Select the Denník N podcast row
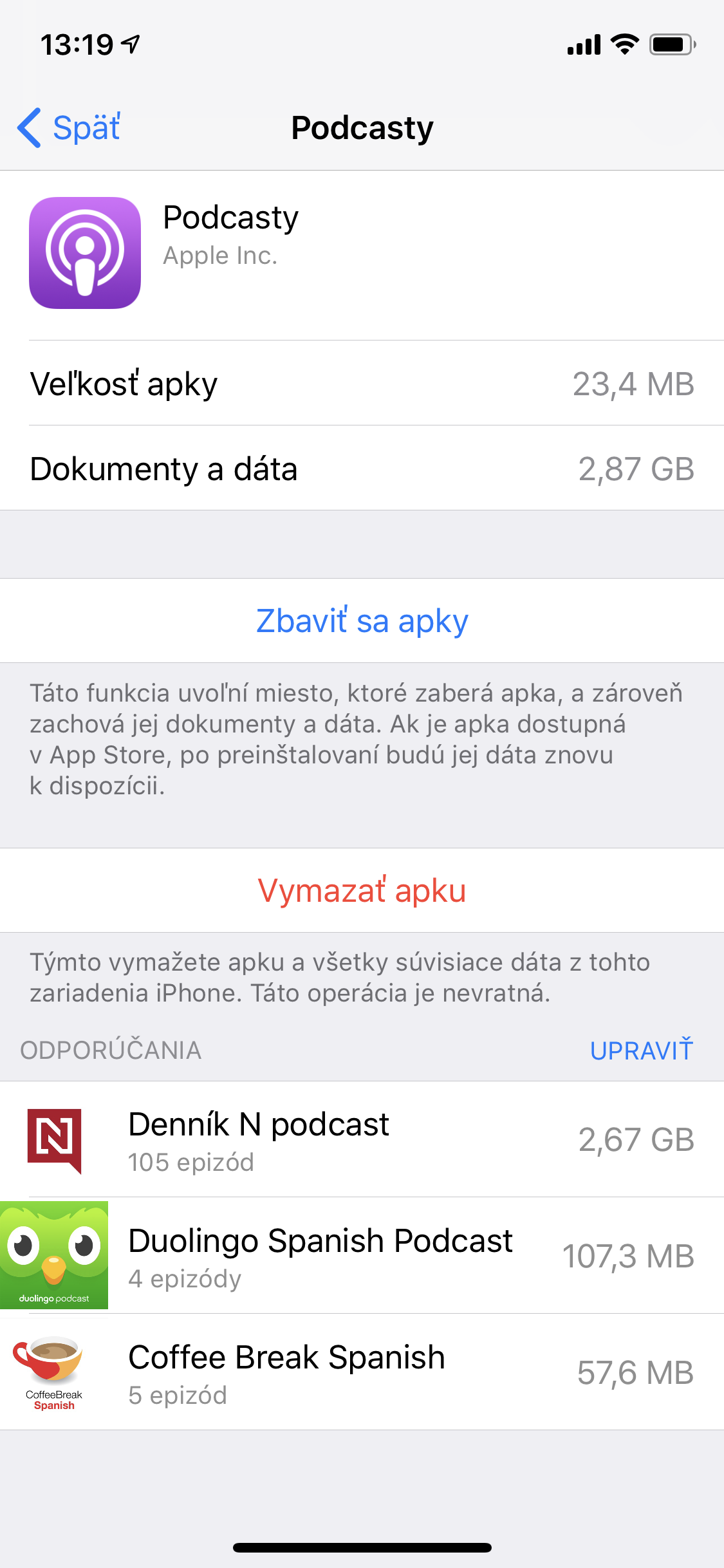Screen dimensions: 724x1568 362,1139
